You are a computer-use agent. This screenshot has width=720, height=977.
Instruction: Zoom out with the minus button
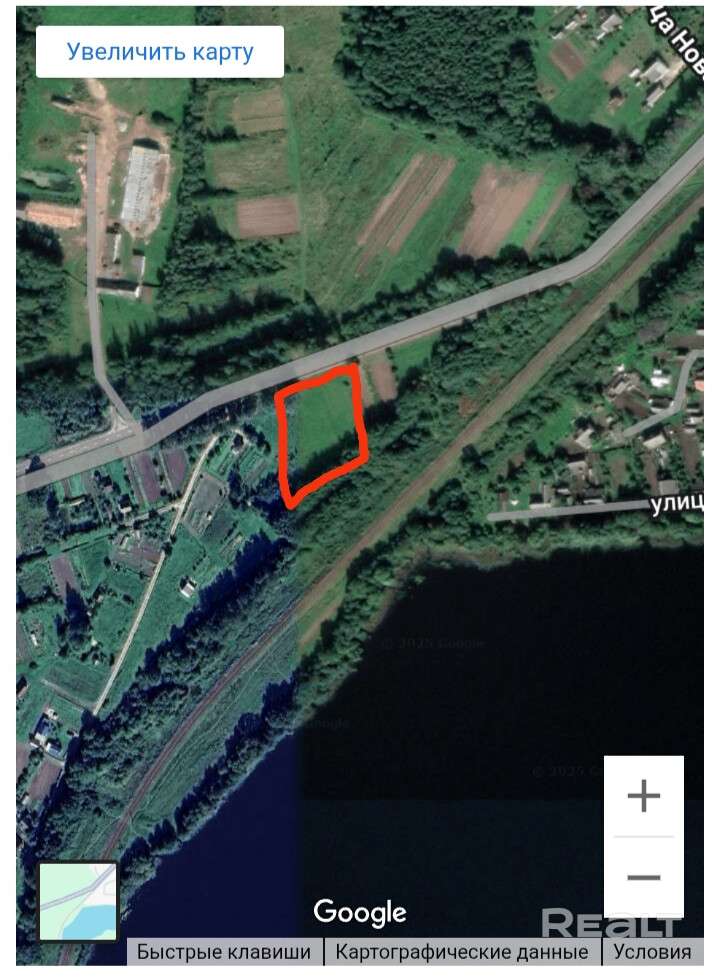pos(643,878)
